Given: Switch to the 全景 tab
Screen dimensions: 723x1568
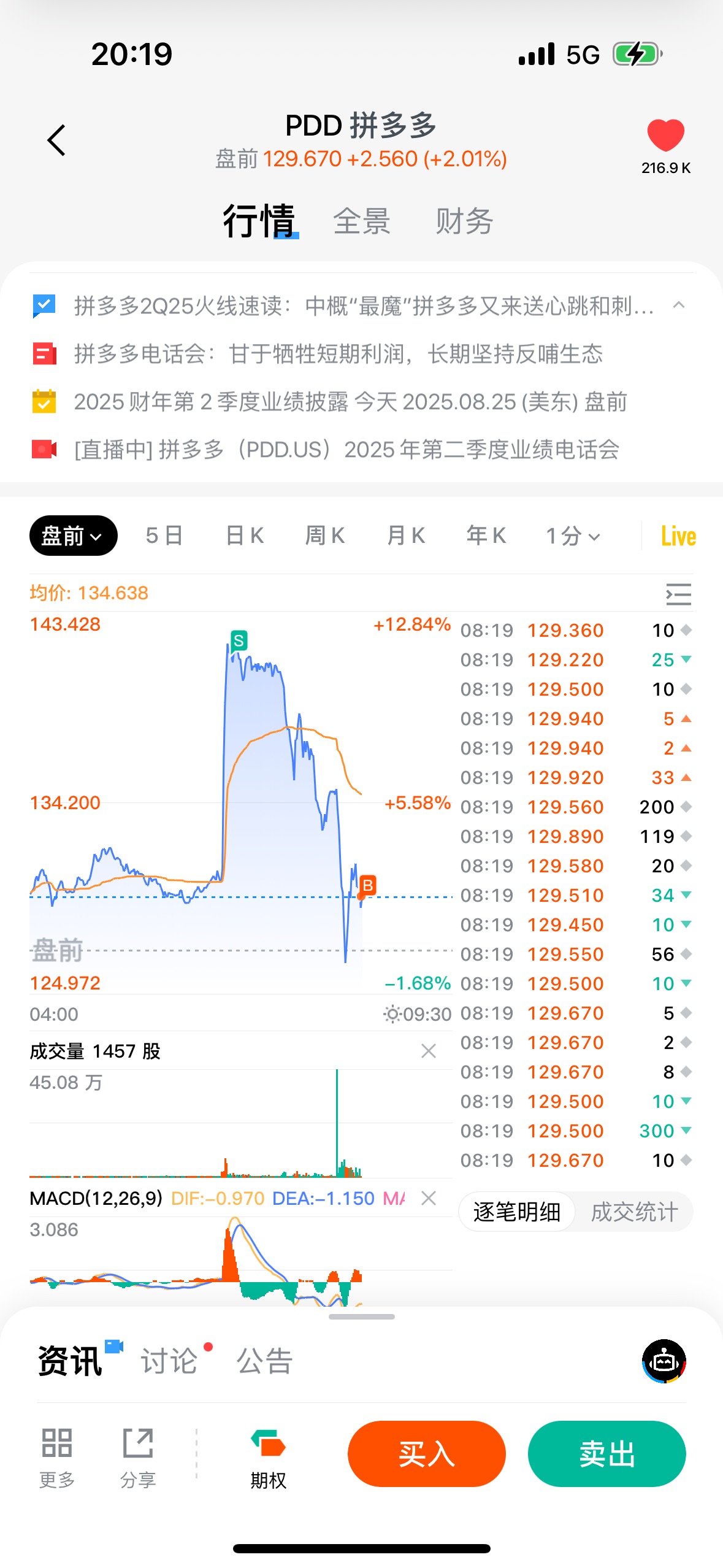Looking at the screenshot, I should (x=361, y=221).
